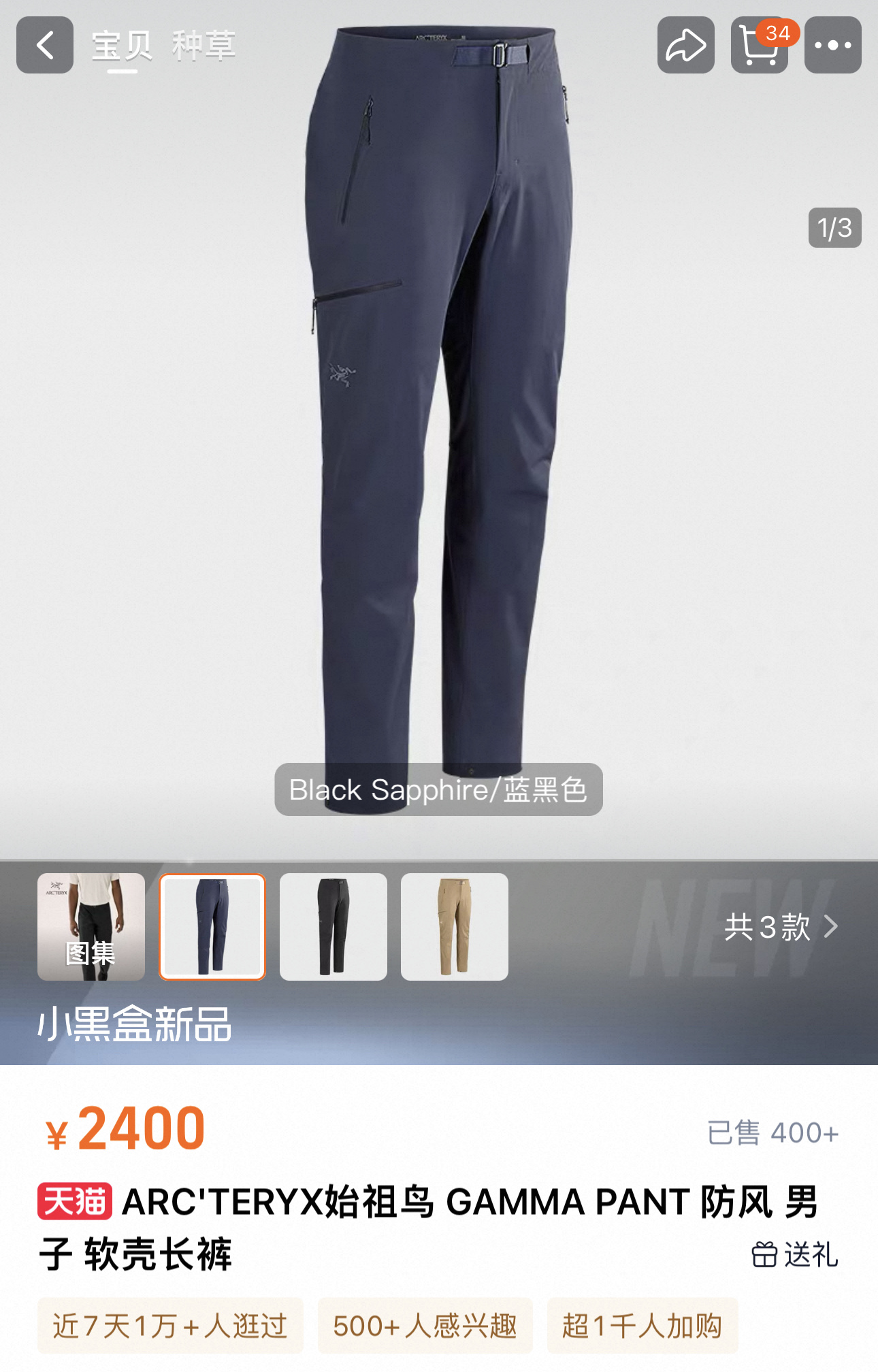Image resolution: width=878 pixels, height=1372 pixels.
Task: Select the black pants color thumbnail
Action: point(334,926)
